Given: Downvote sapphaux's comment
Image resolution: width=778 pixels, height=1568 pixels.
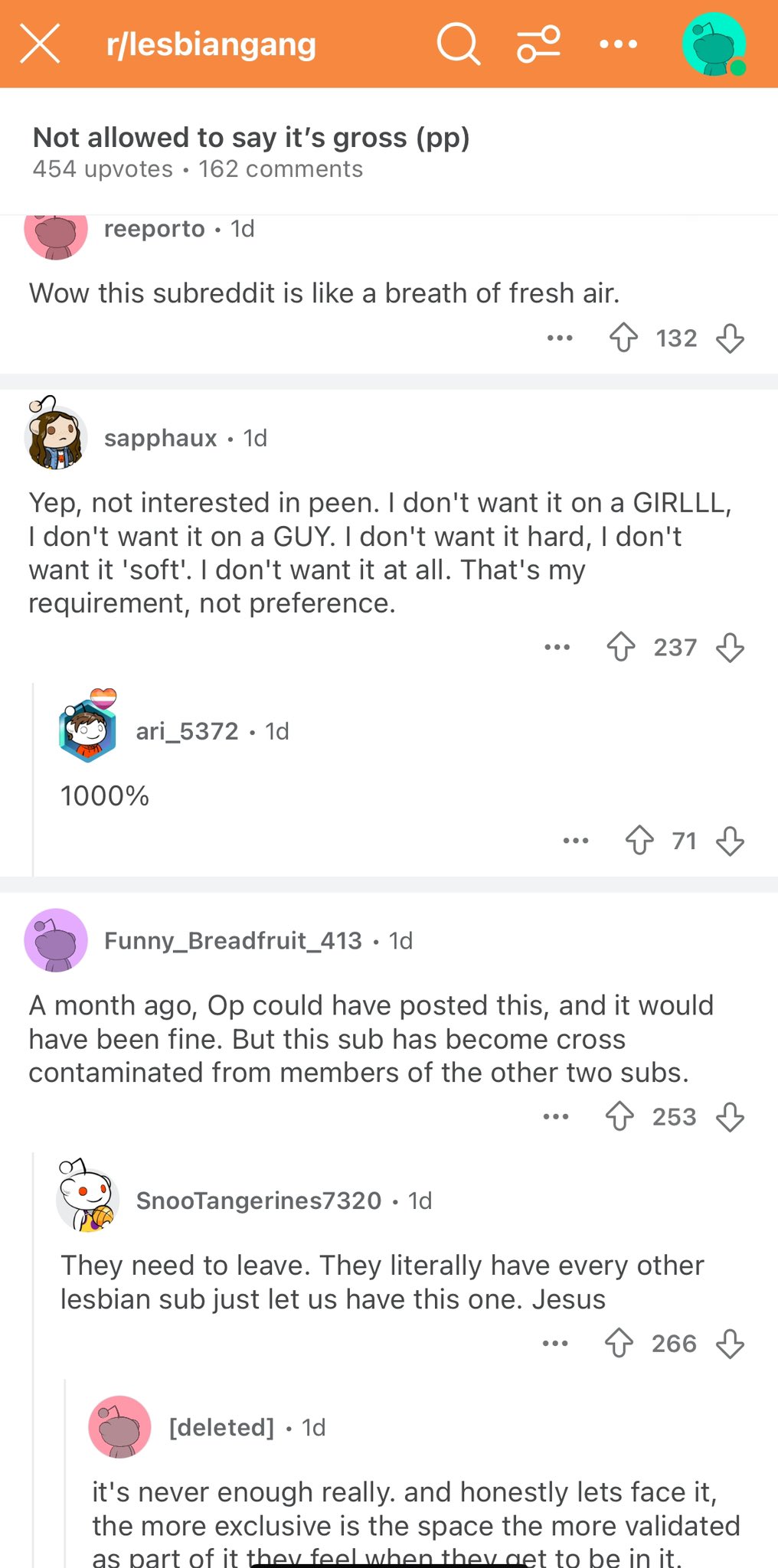Looking at the screenshot, I should [730, 647].
